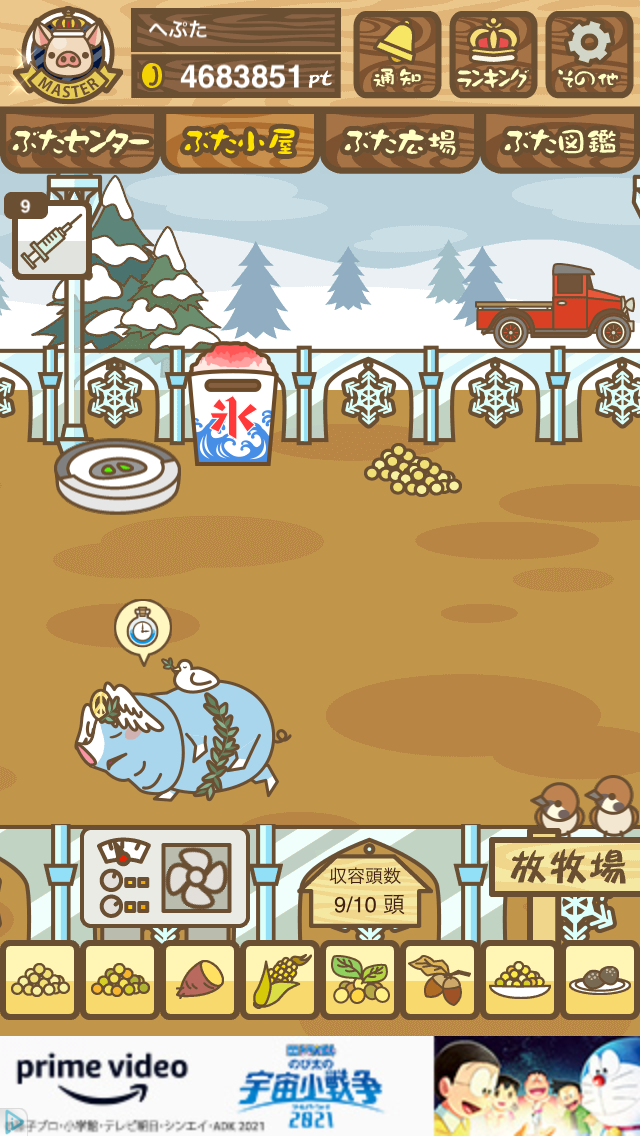Viewport: 640px width, 1136px height.
Task: Switch to the ぶたセンター tab
Action: (x=80, y=141)
